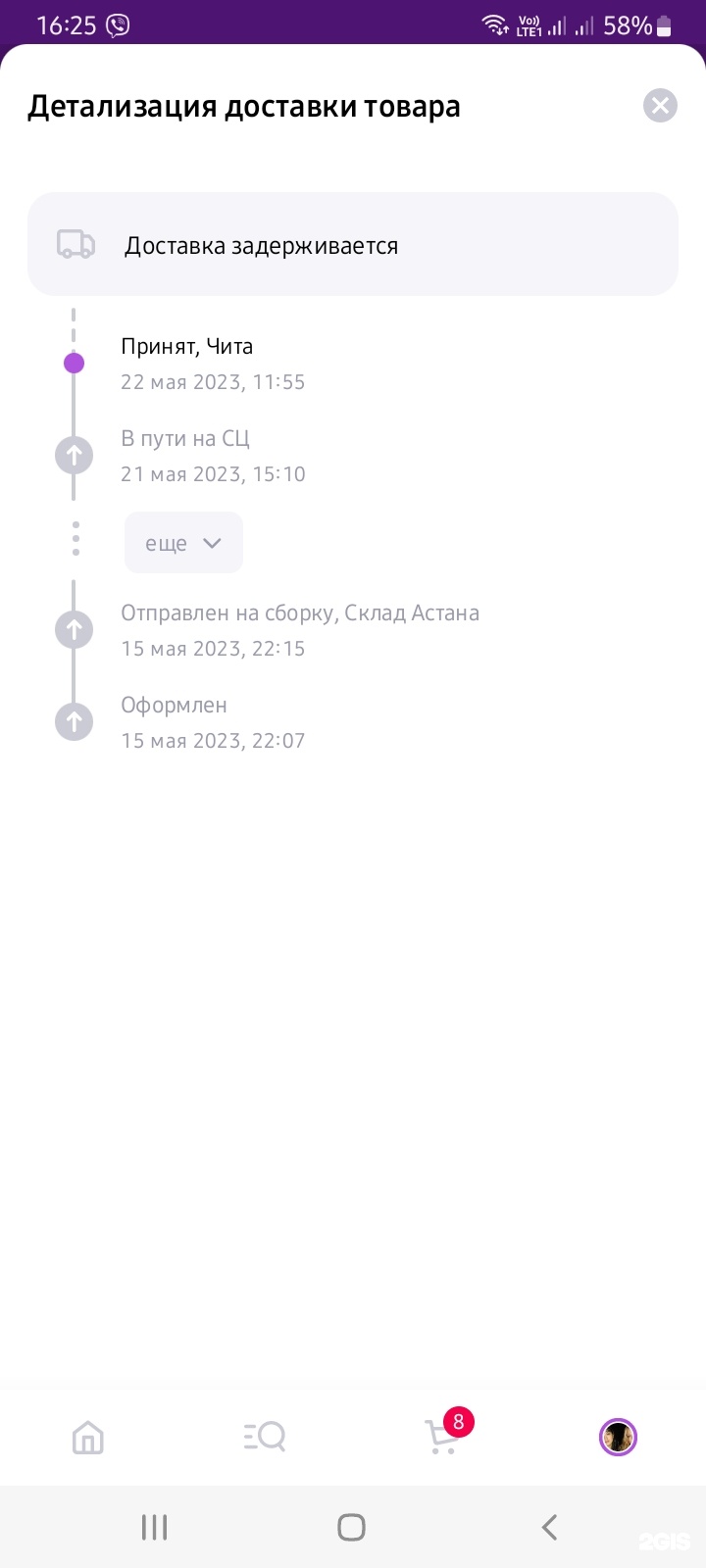
Task: Switch to the profile tab
Action: coord(618,1438)
